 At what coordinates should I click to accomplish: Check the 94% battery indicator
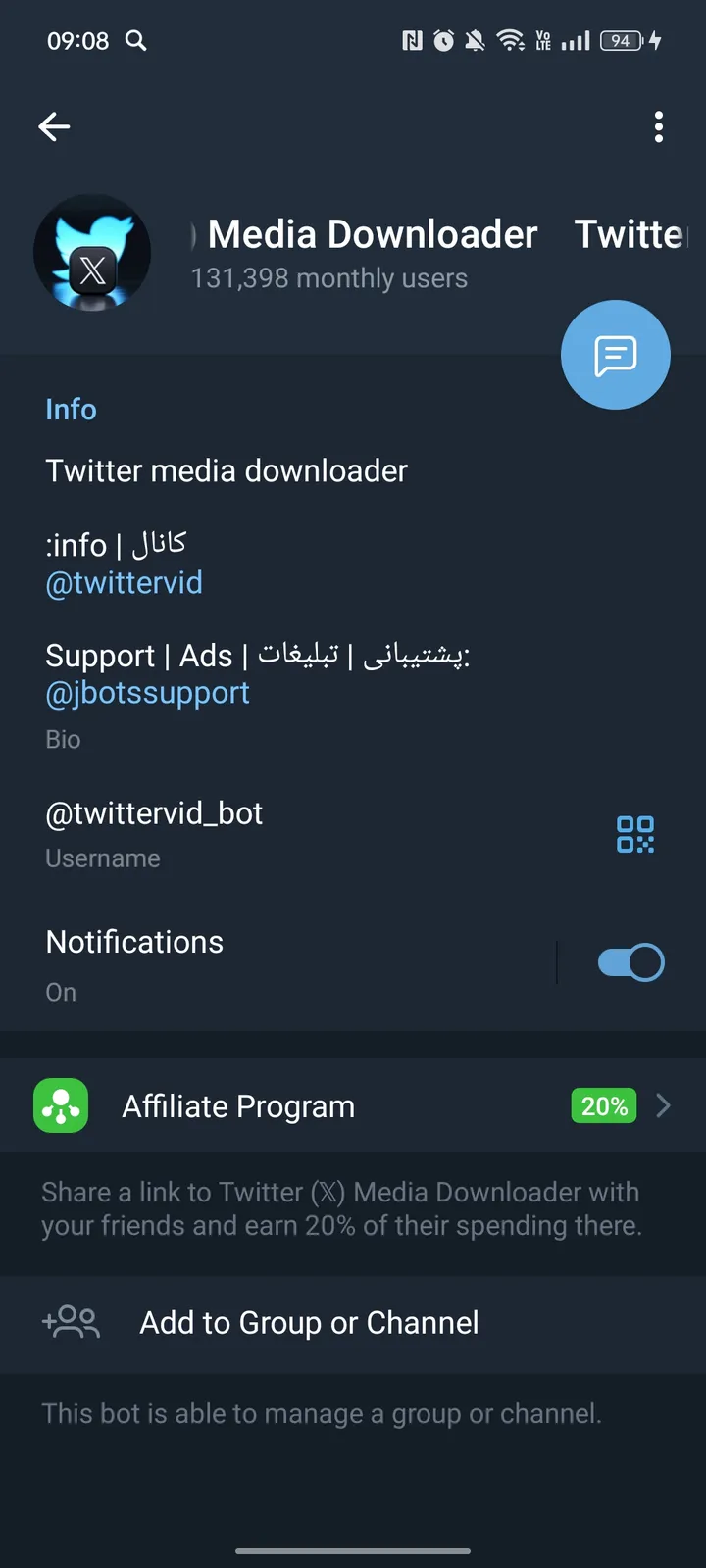pyautogui.click(x=622, y=41)
